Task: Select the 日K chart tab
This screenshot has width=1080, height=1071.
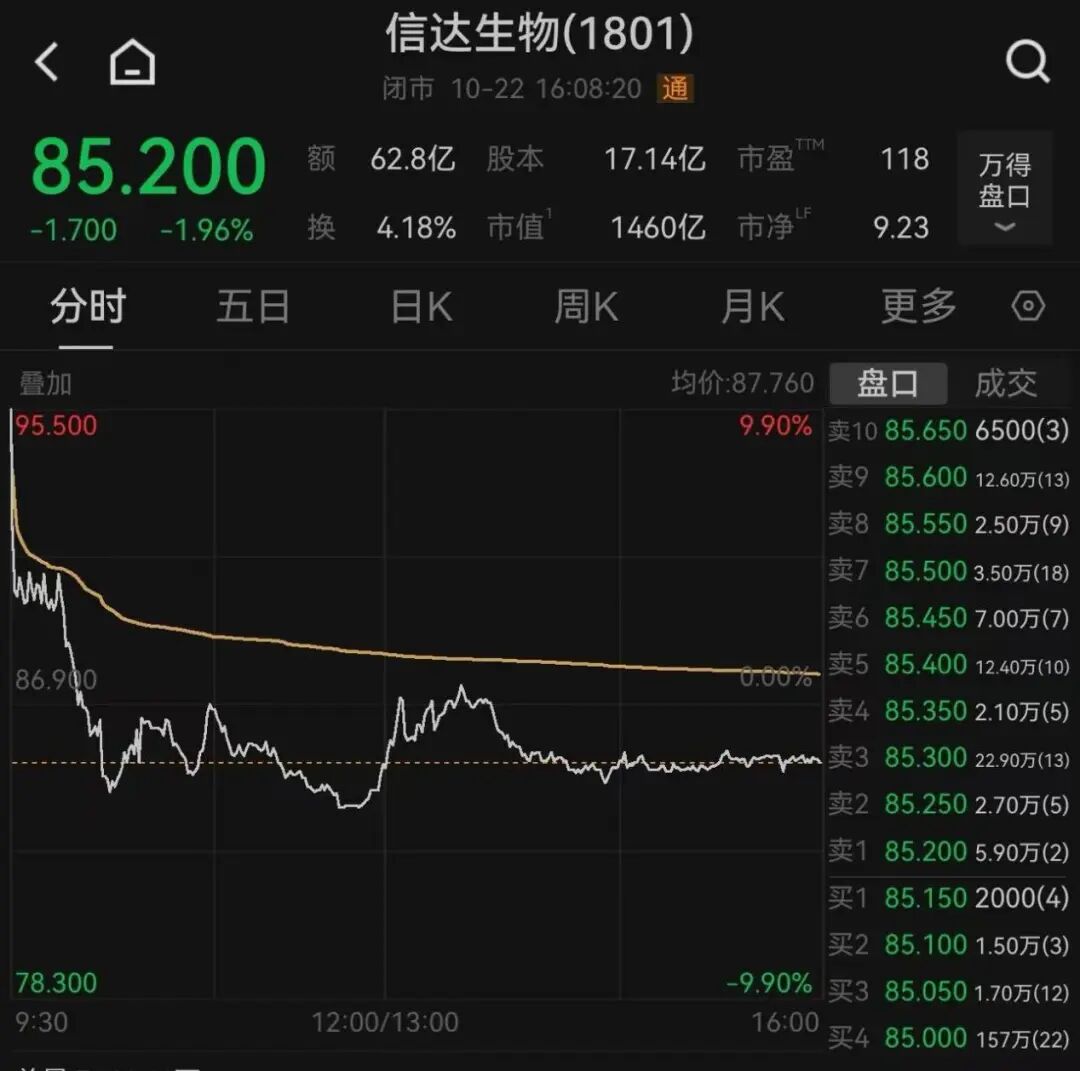Action: 421,307
